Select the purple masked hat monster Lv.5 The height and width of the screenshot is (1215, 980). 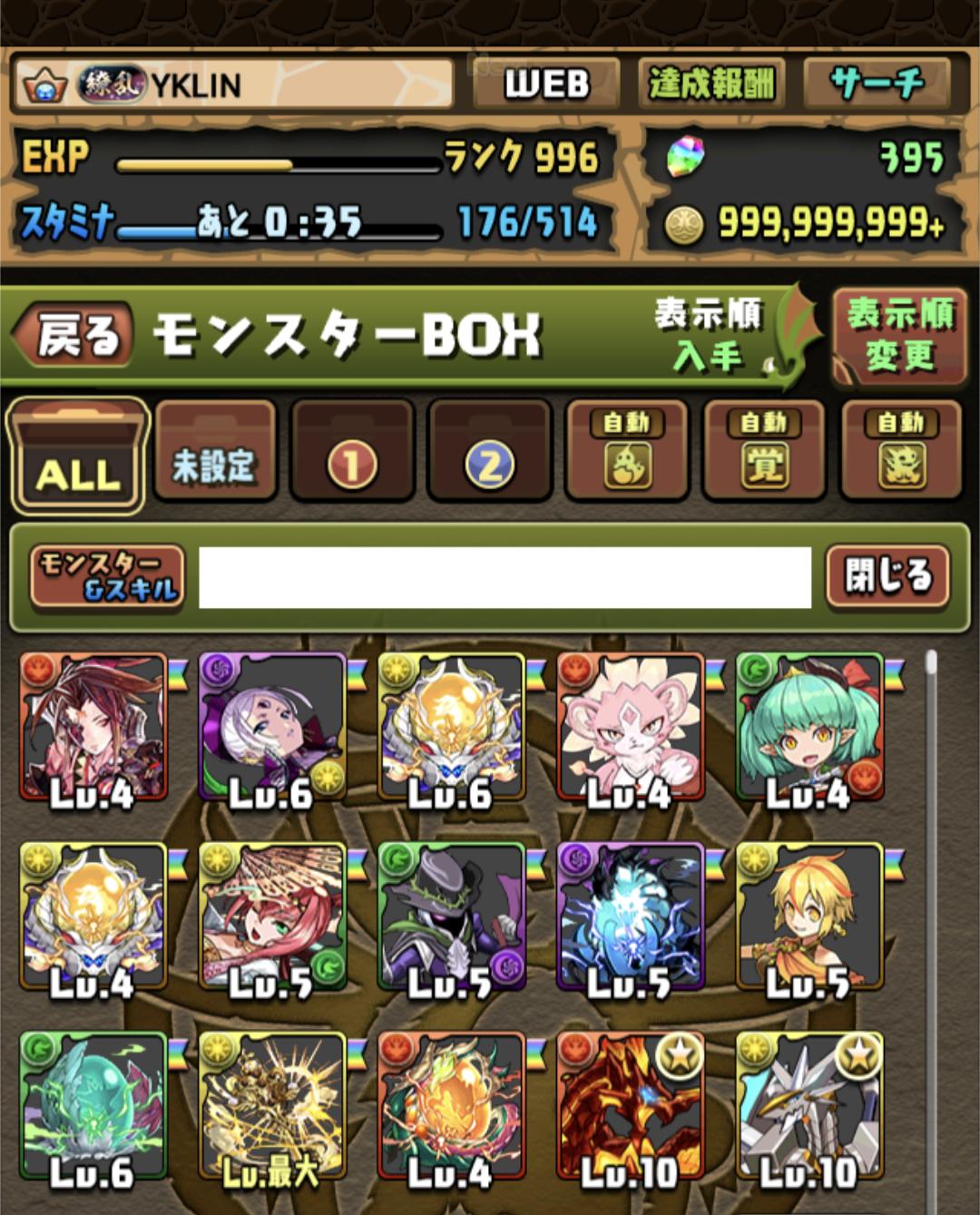pos(451,916)
